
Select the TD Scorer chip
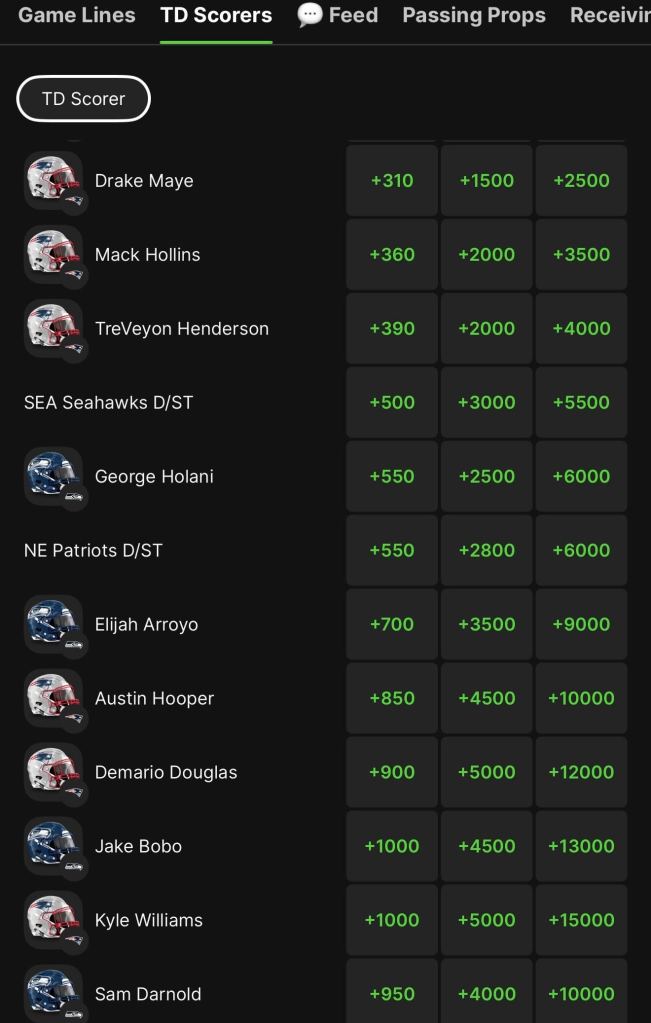(83, 99)
